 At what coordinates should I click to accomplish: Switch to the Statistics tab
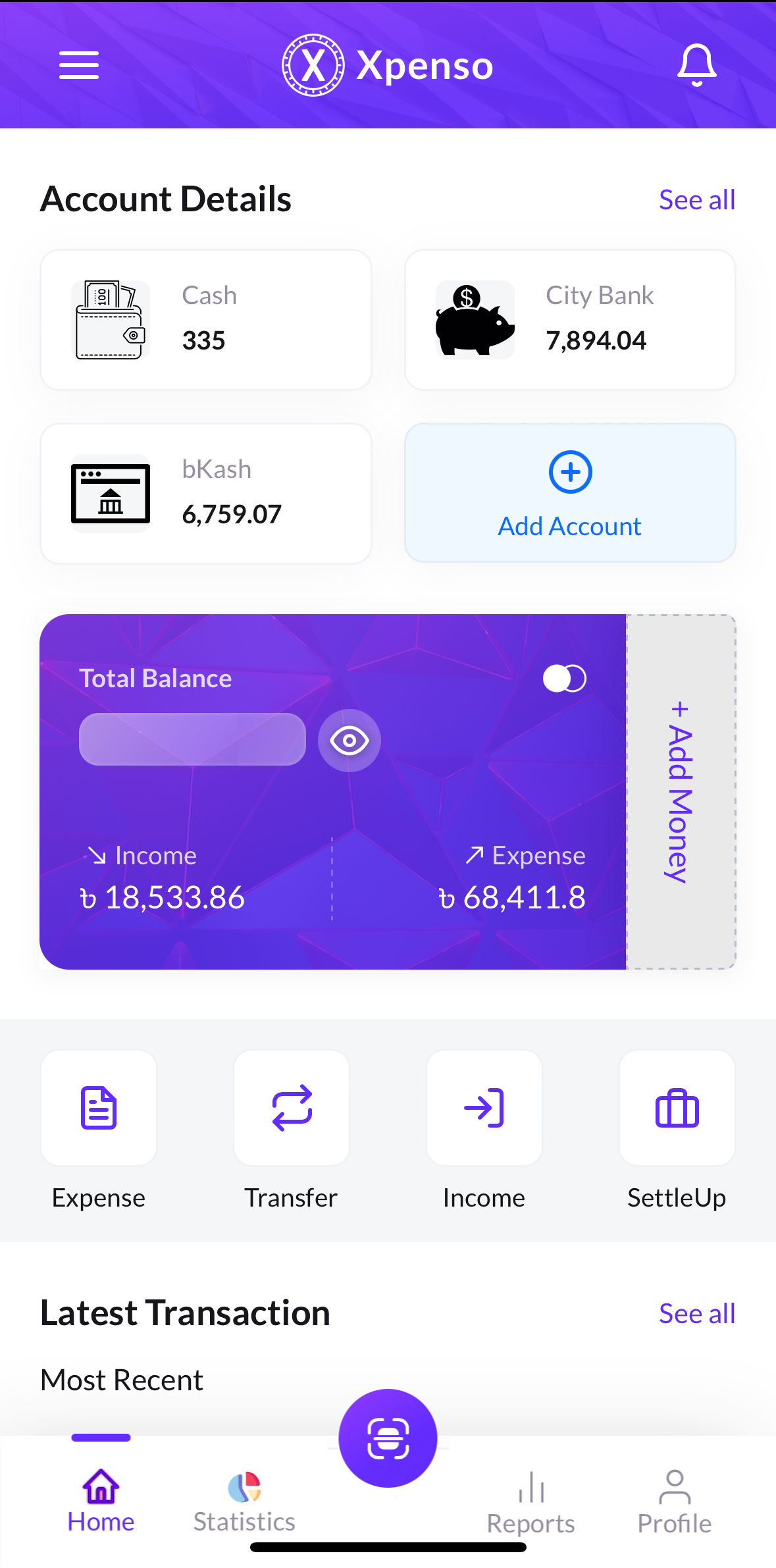pos(244,1501)
